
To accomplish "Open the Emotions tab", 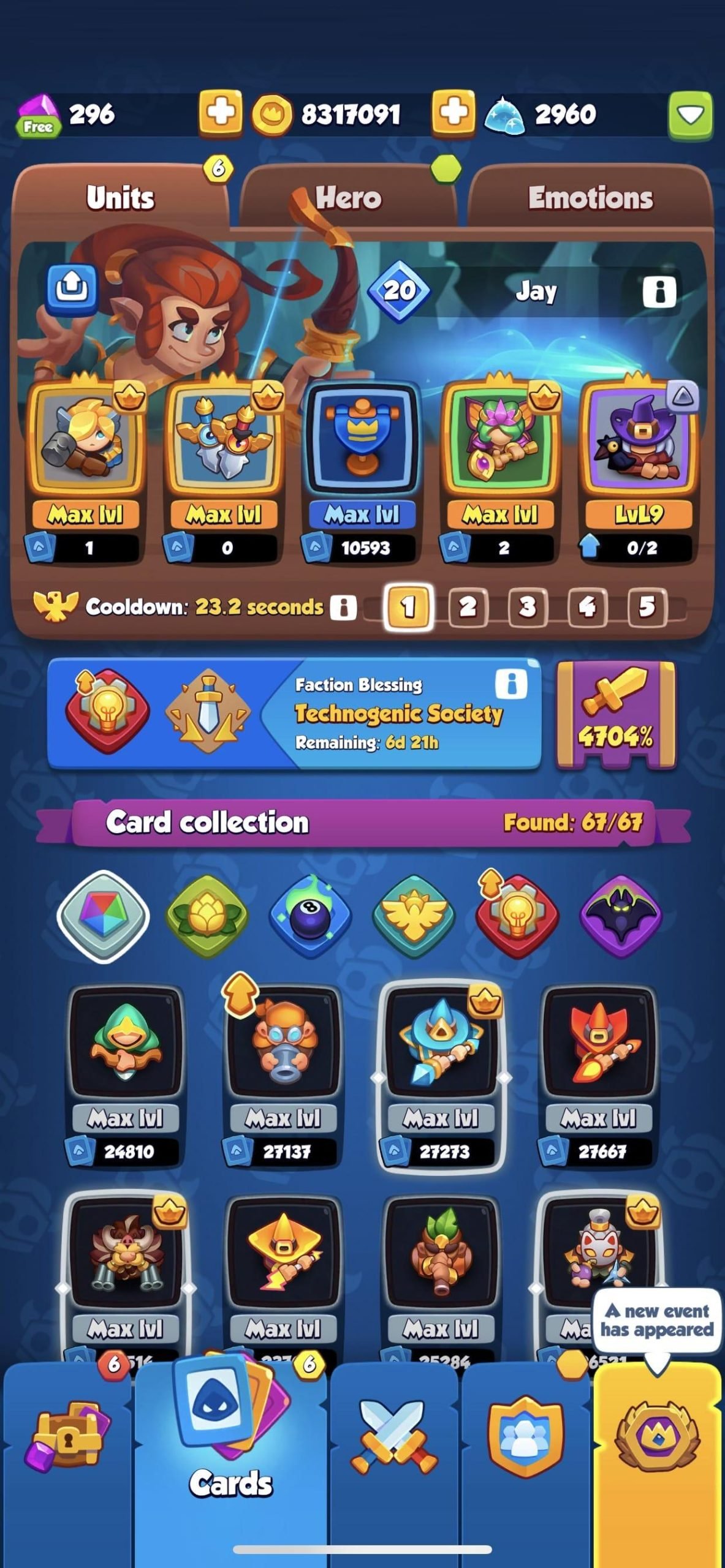I will click(590, 197).
